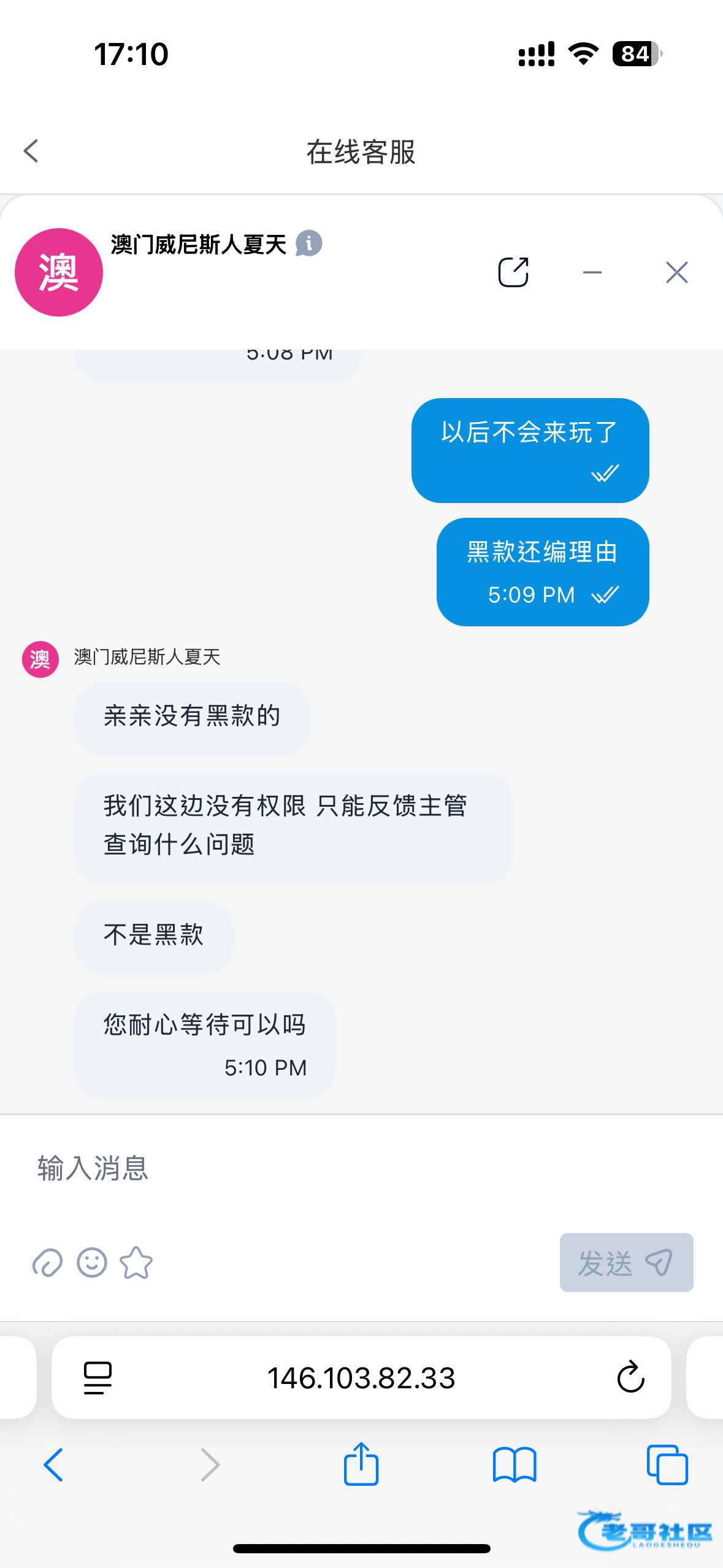The image size is (723, 1568).
Task: Open browser bookmarks
Action: coord(515,1465)
